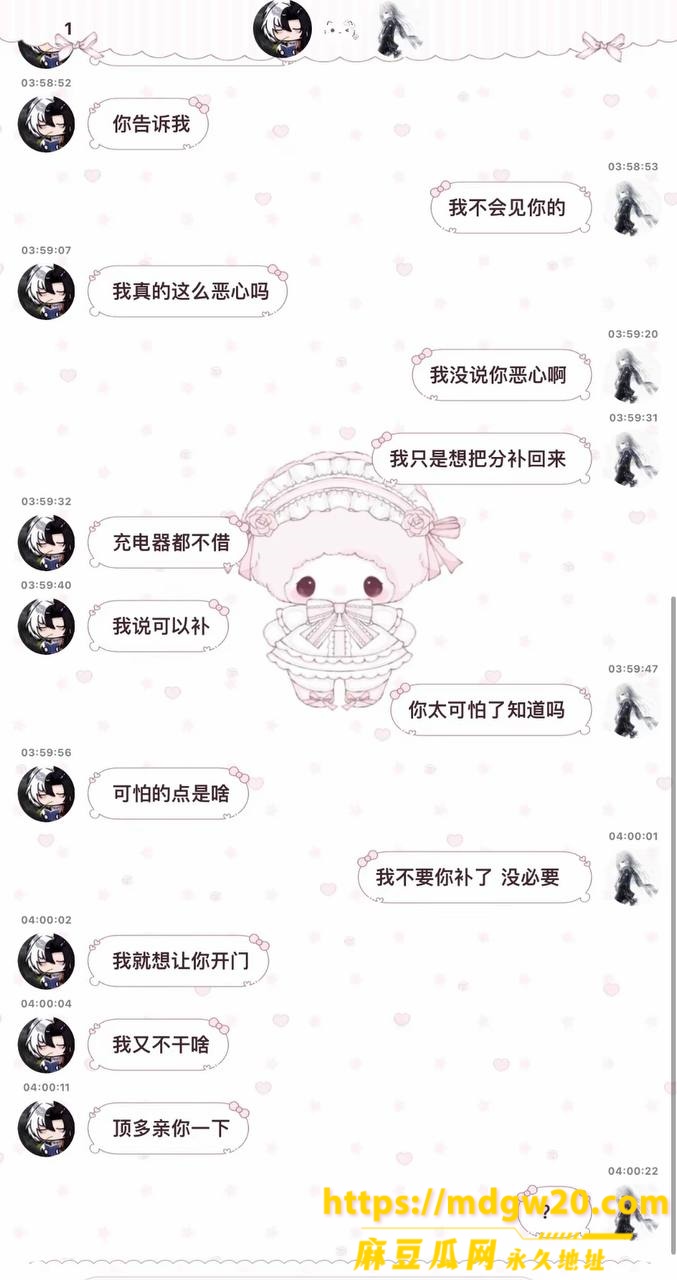View profile from avatar beside 充电器都不借

pos(46,542)
